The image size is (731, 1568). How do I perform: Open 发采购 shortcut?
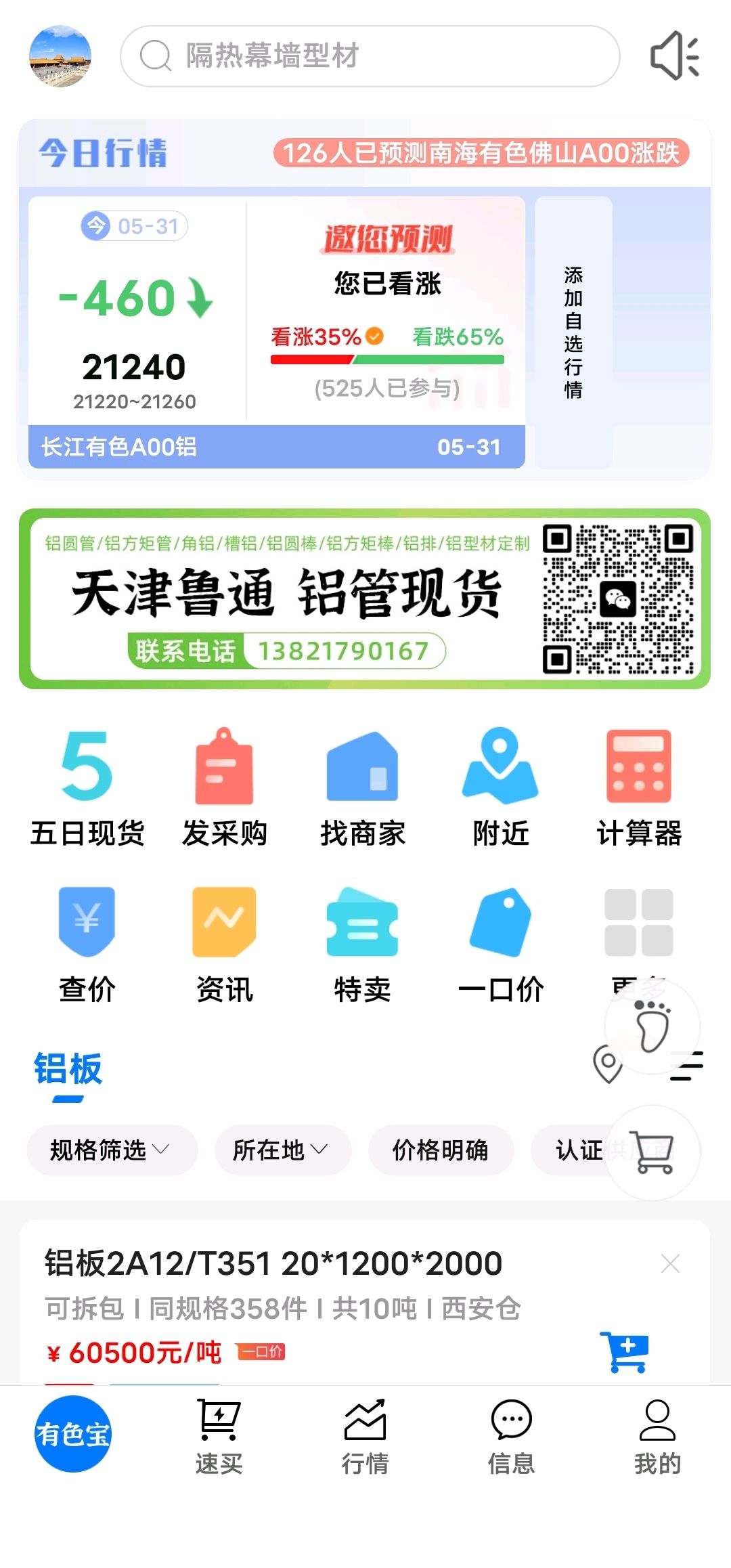[225, 789]
